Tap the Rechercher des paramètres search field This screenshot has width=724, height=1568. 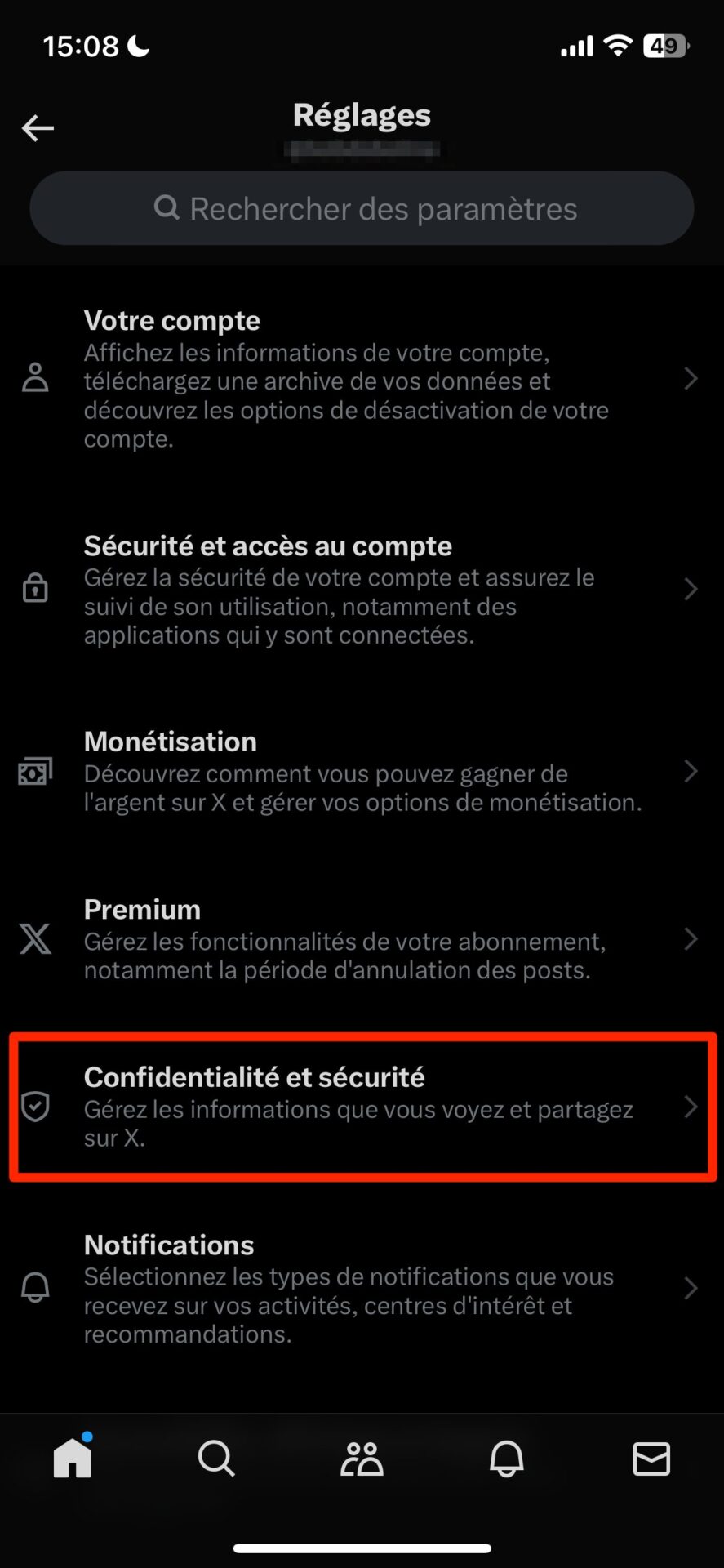tap(362, 208)
